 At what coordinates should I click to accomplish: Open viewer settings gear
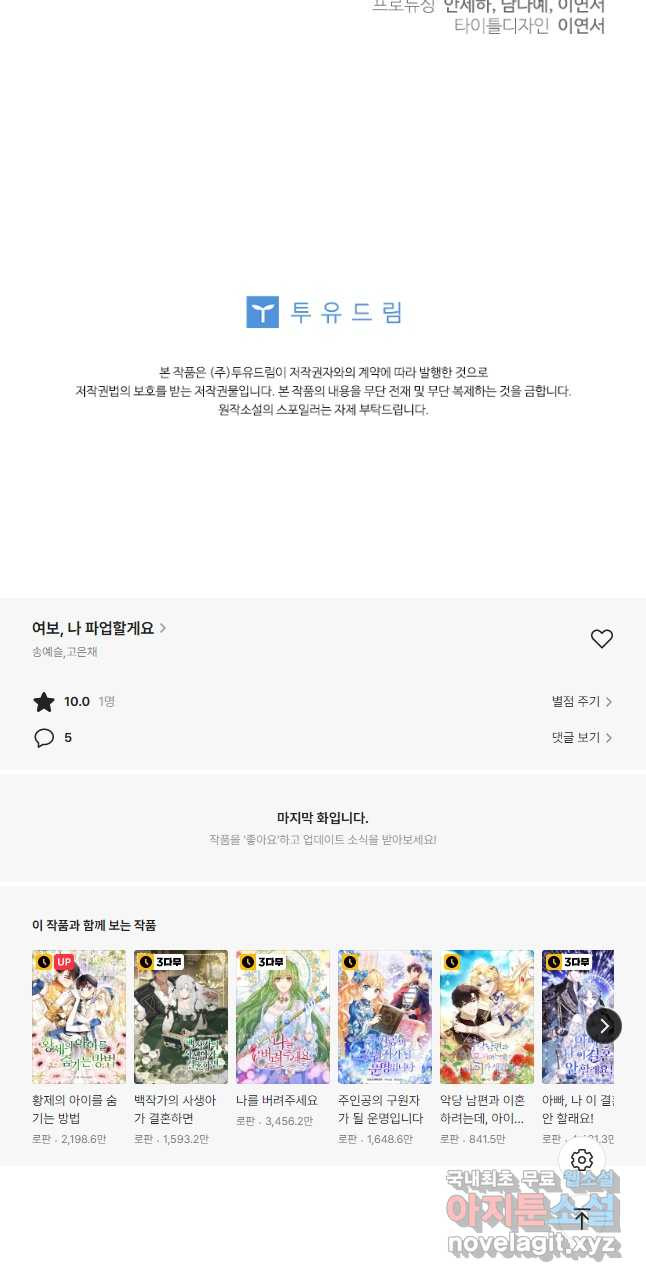[x=582, y=1160]
